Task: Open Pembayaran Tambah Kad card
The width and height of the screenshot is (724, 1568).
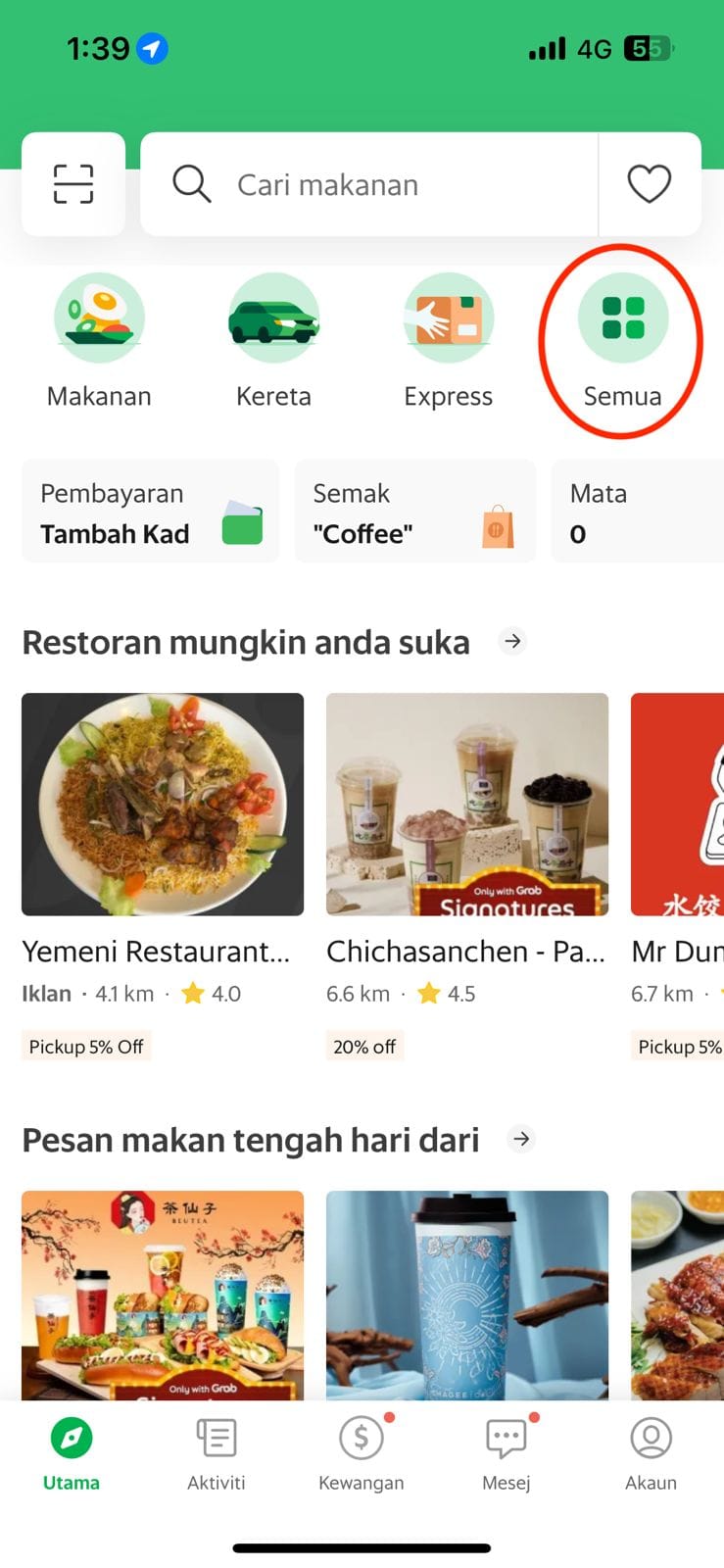Action: pyautogui.click(x=151, y=513)
